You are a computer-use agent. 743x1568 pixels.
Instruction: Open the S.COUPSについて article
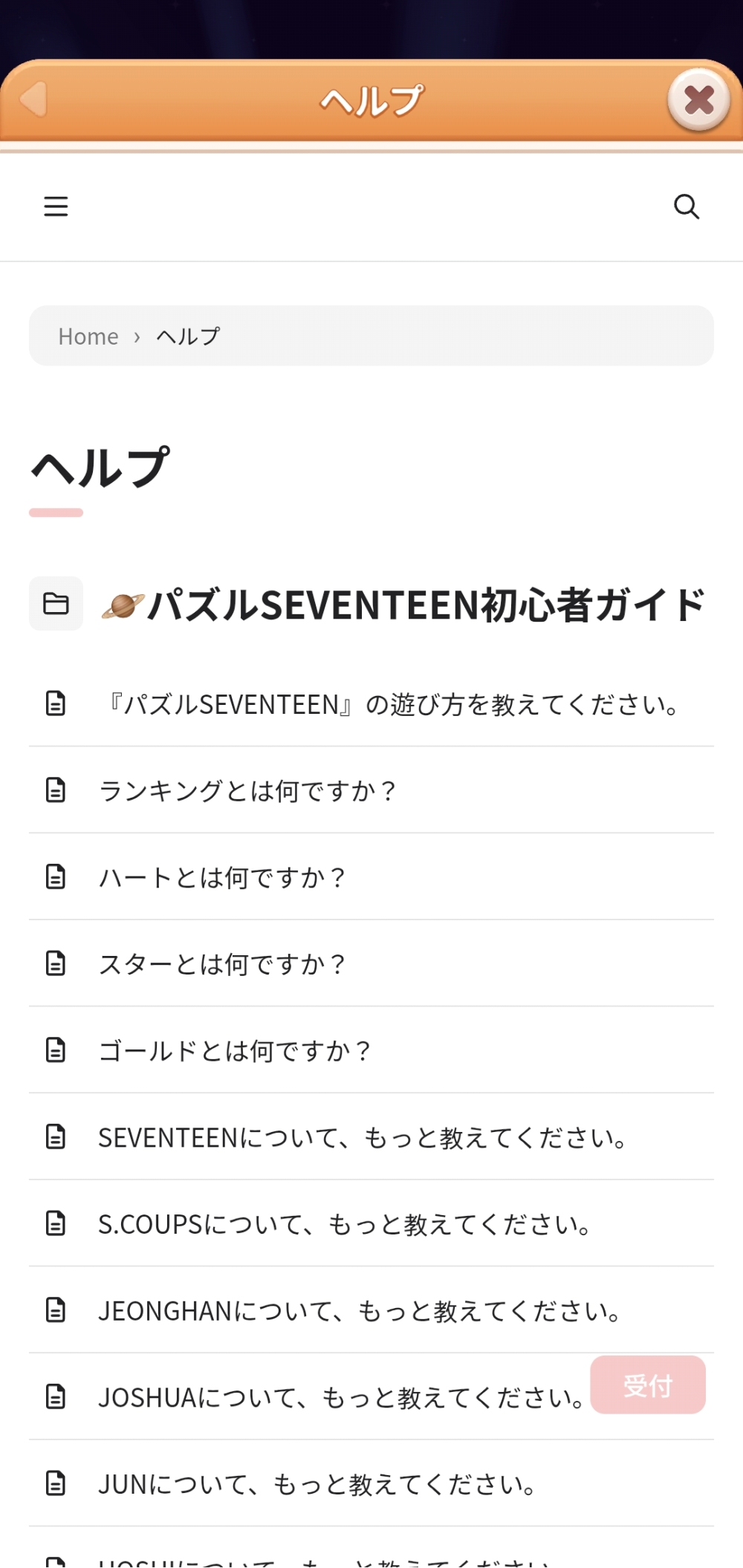click(x=345, y=1224)
